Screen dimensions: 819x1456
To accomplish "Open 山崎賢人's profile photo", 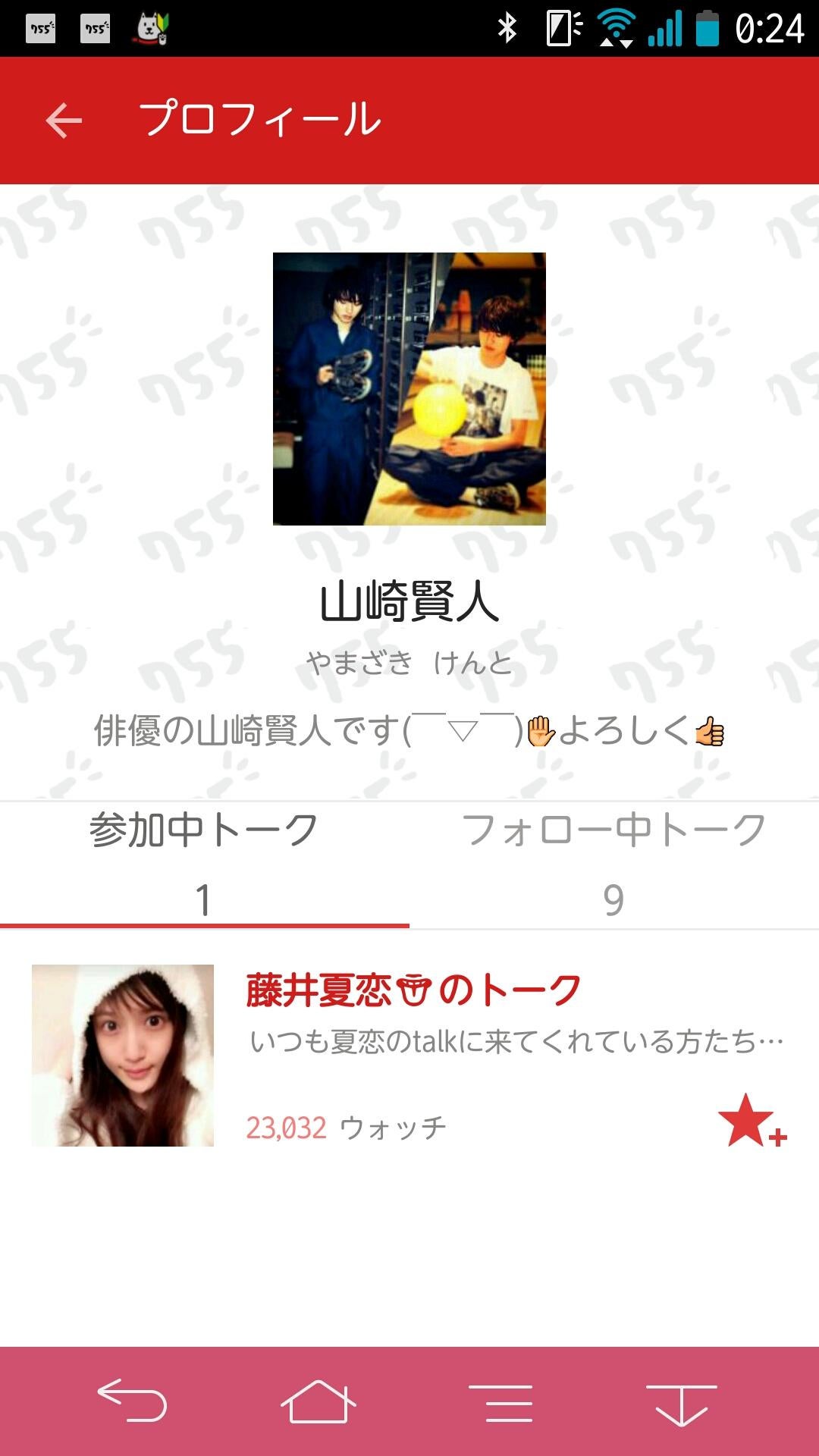I will point(409,388).
